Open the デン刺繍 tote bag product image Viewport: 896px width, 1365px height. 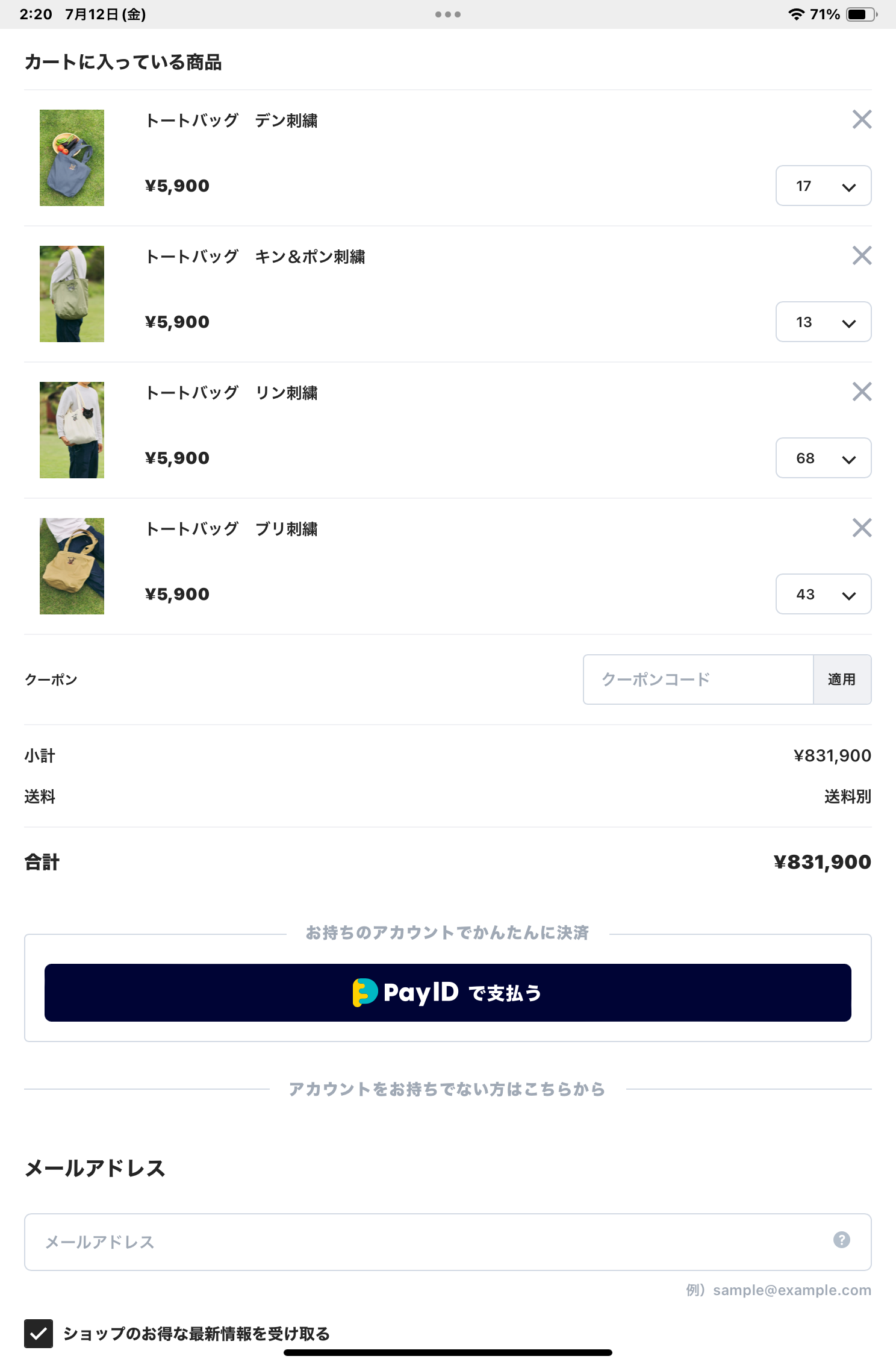72,158
